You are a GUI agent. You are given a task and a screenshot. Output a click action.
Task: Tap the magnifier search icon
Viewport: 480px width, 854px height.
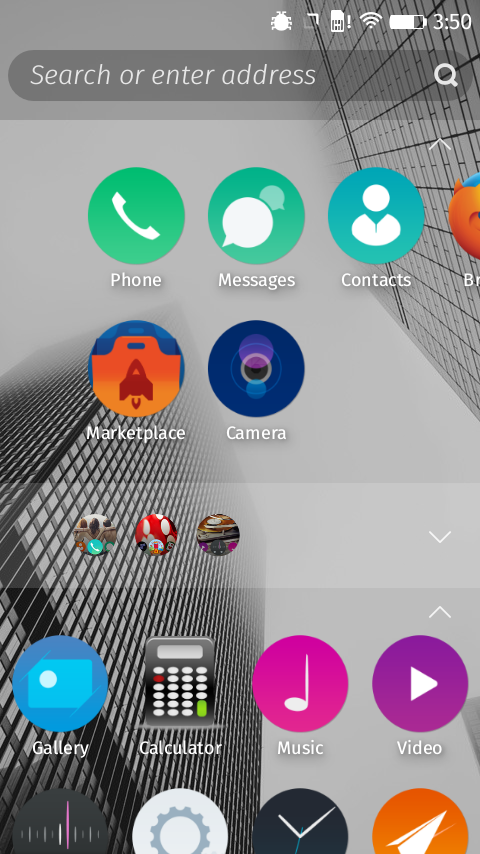click(x=446, y=75)
